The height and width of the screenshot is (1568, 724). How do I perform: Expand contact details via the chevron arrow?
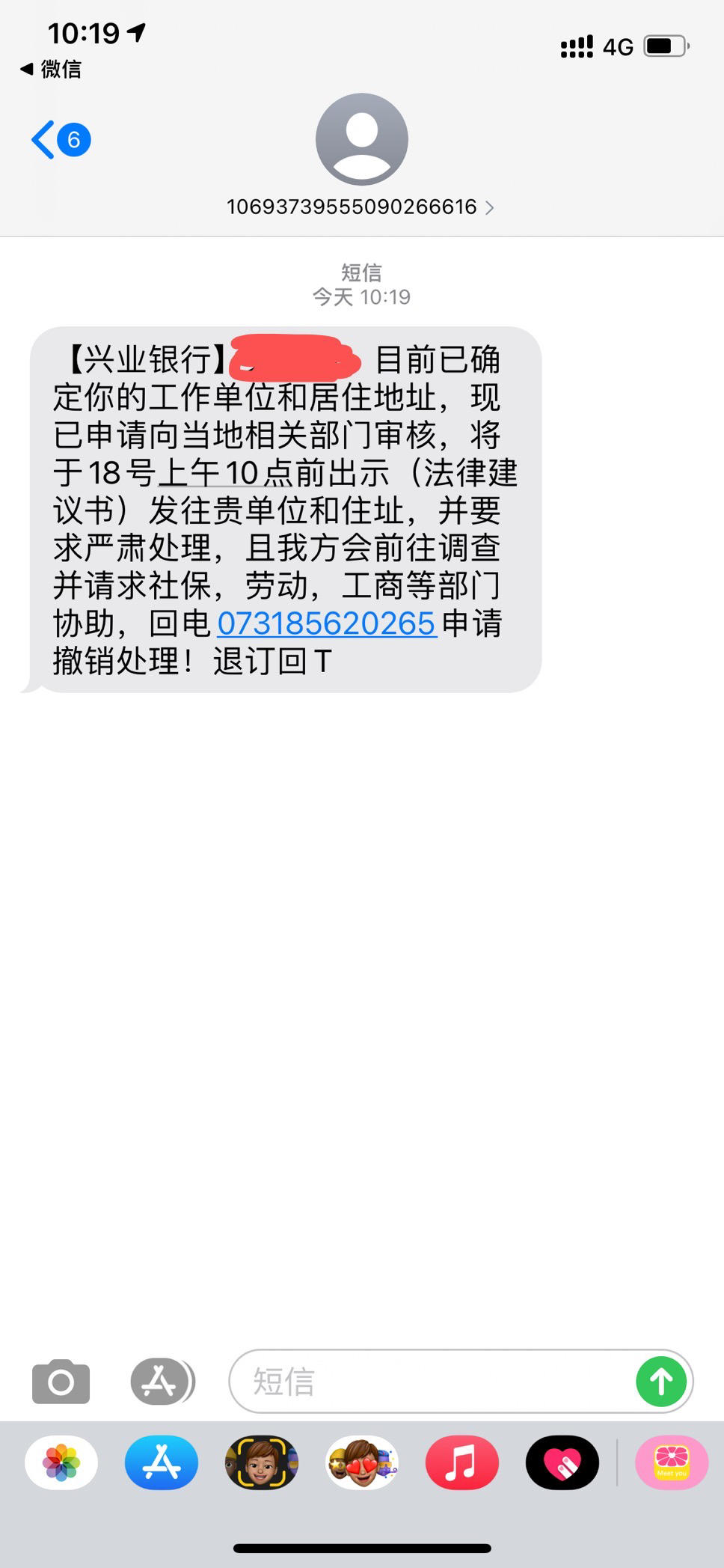pos(490,207)
